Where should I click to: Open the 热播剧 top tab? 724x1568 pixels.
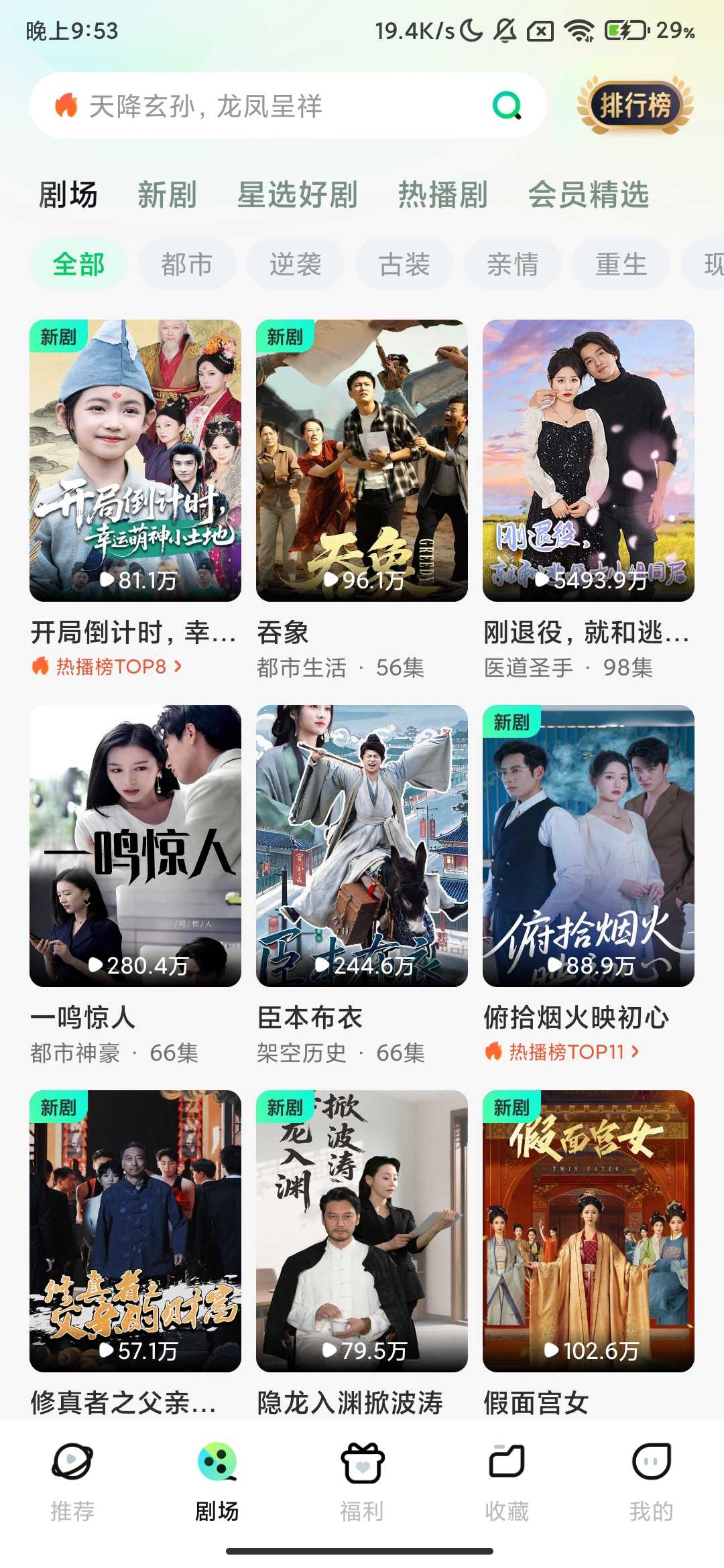442,195
